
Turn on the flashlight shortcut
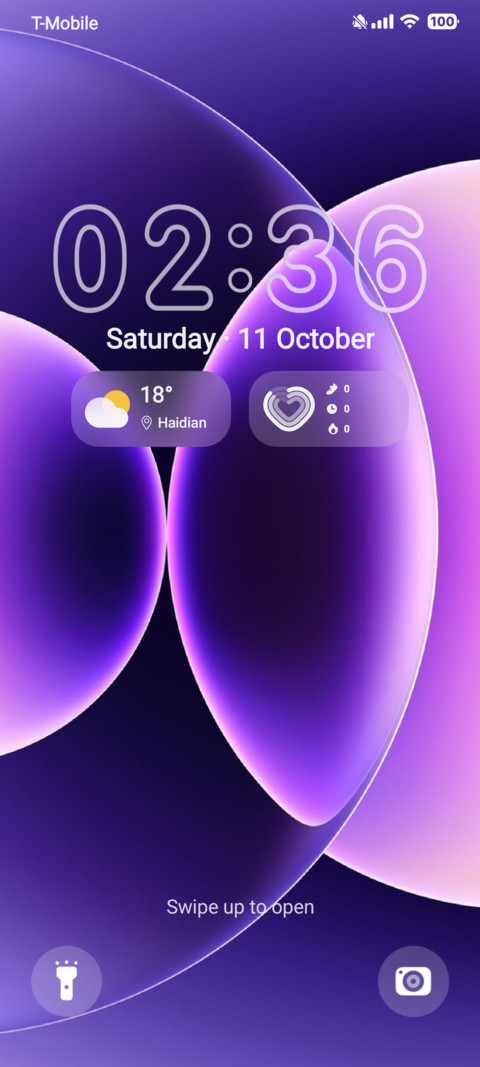tap(67, 981)
